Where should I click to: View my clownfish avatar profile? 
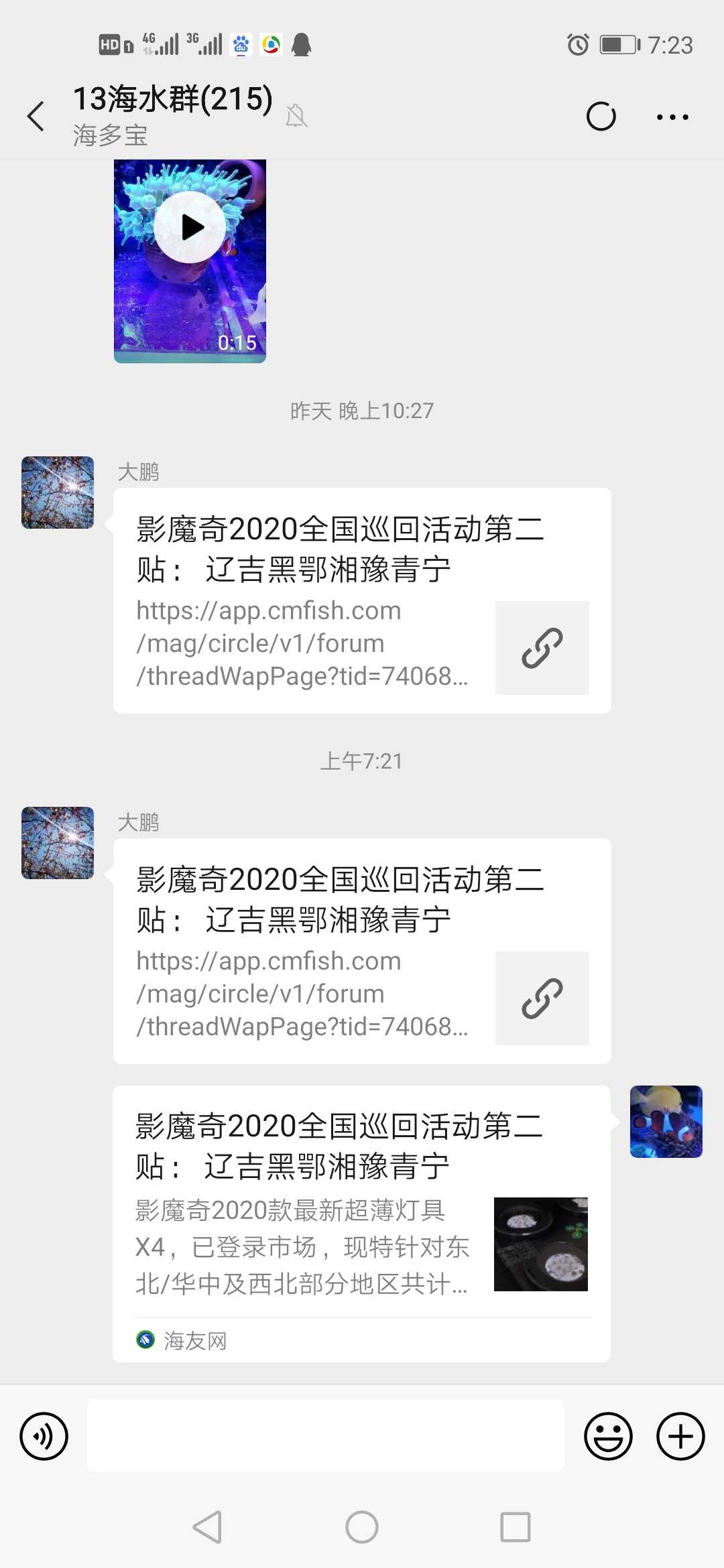(666, 1122)
